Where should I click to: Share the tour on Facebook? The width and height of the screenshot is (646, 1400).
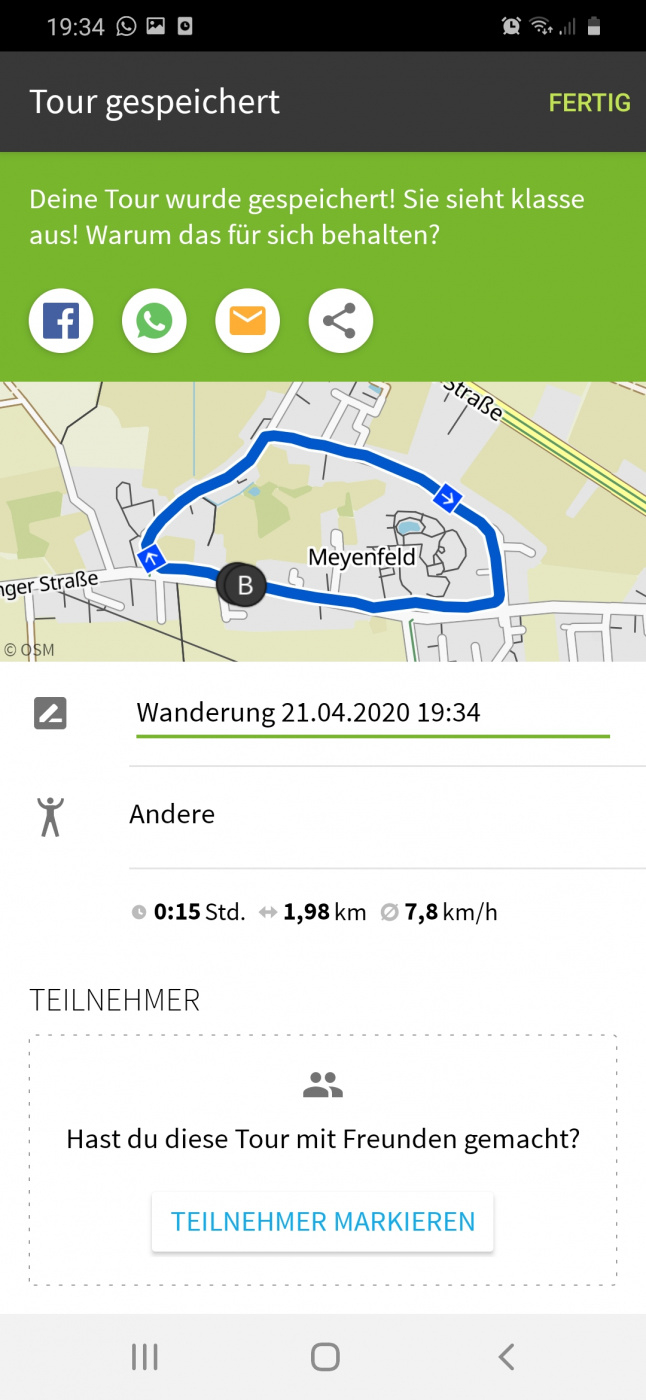61,322
